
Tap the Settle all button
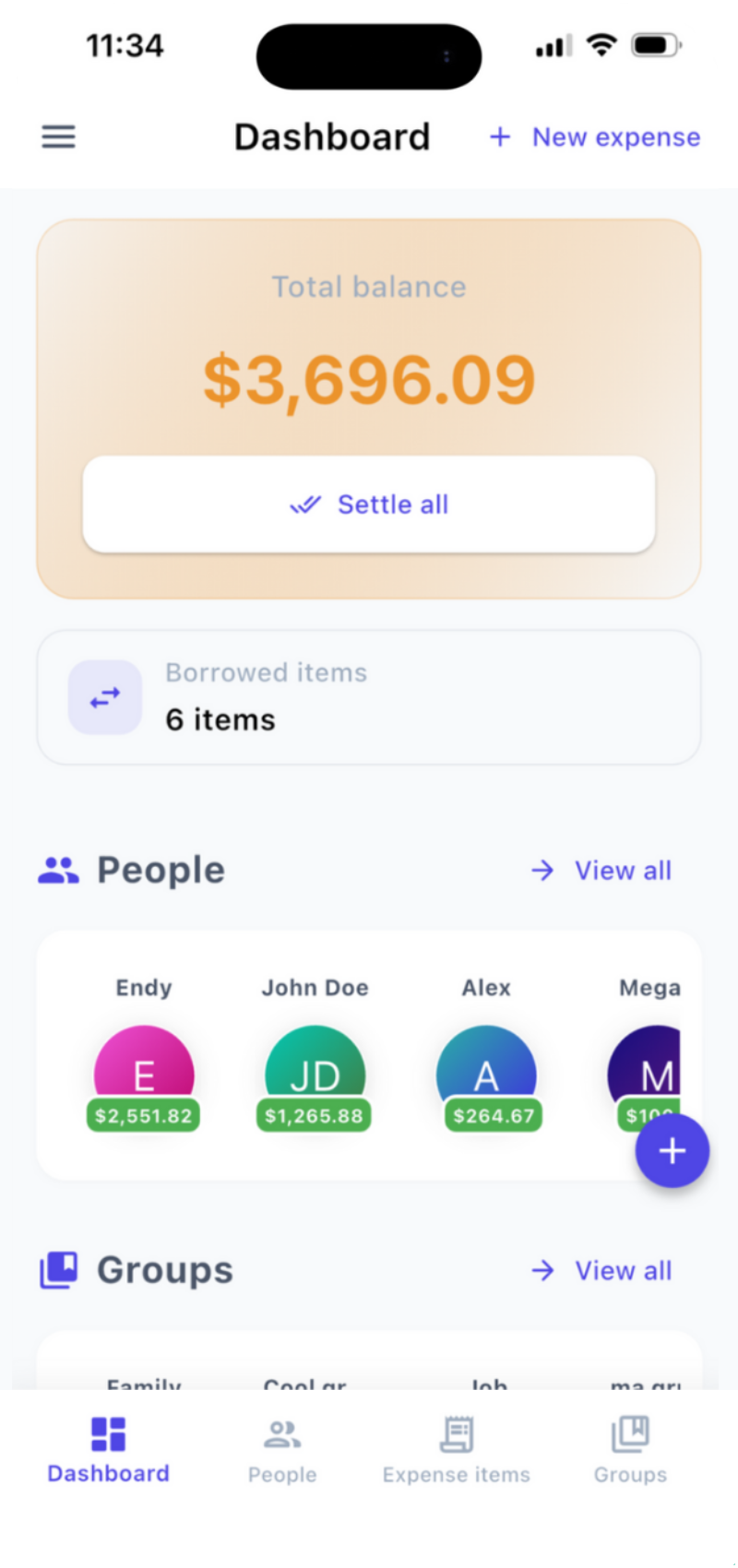point(369,505)
